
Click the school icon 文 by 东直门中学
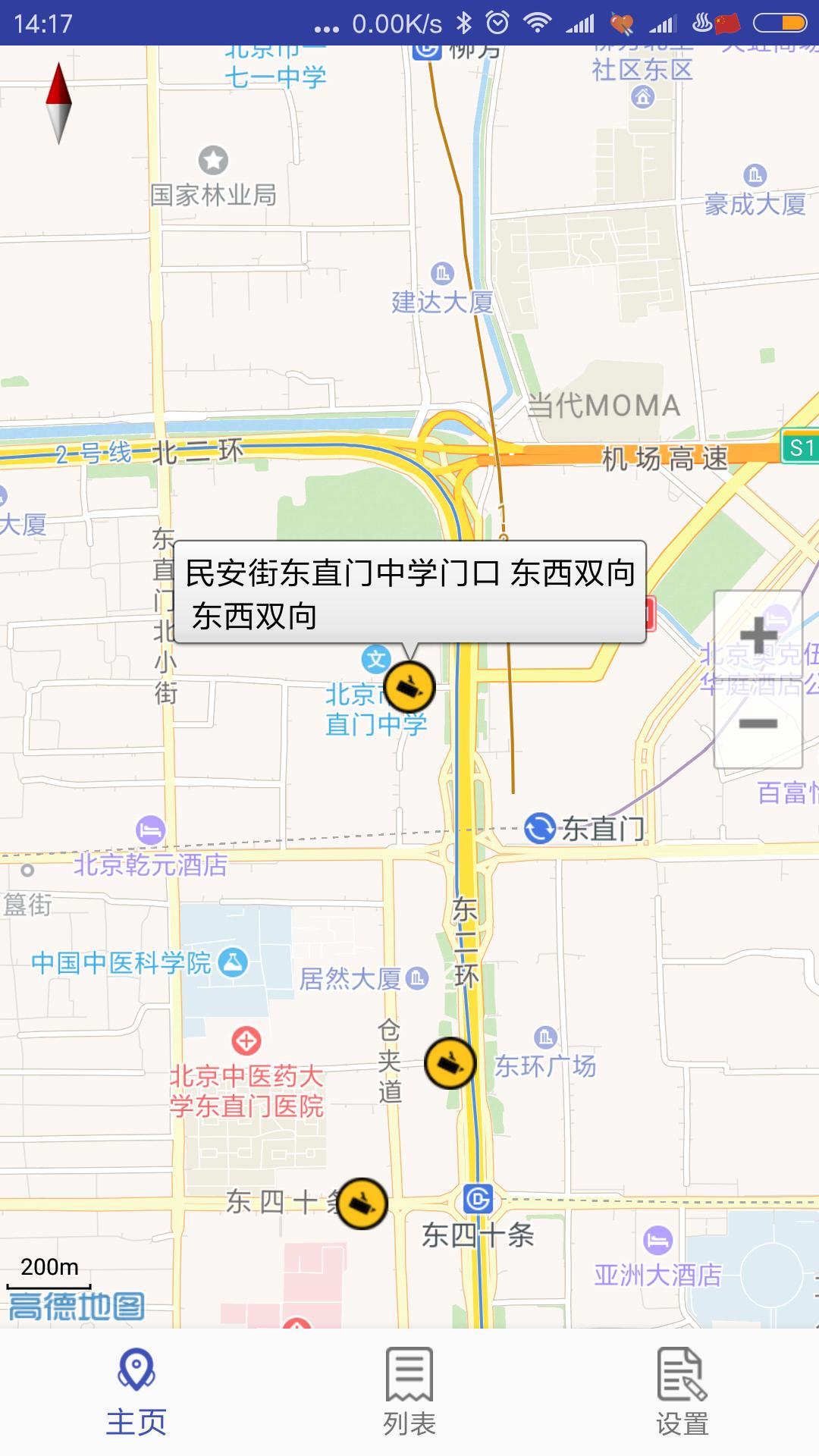pyautogui.click(x=377, y=657)
